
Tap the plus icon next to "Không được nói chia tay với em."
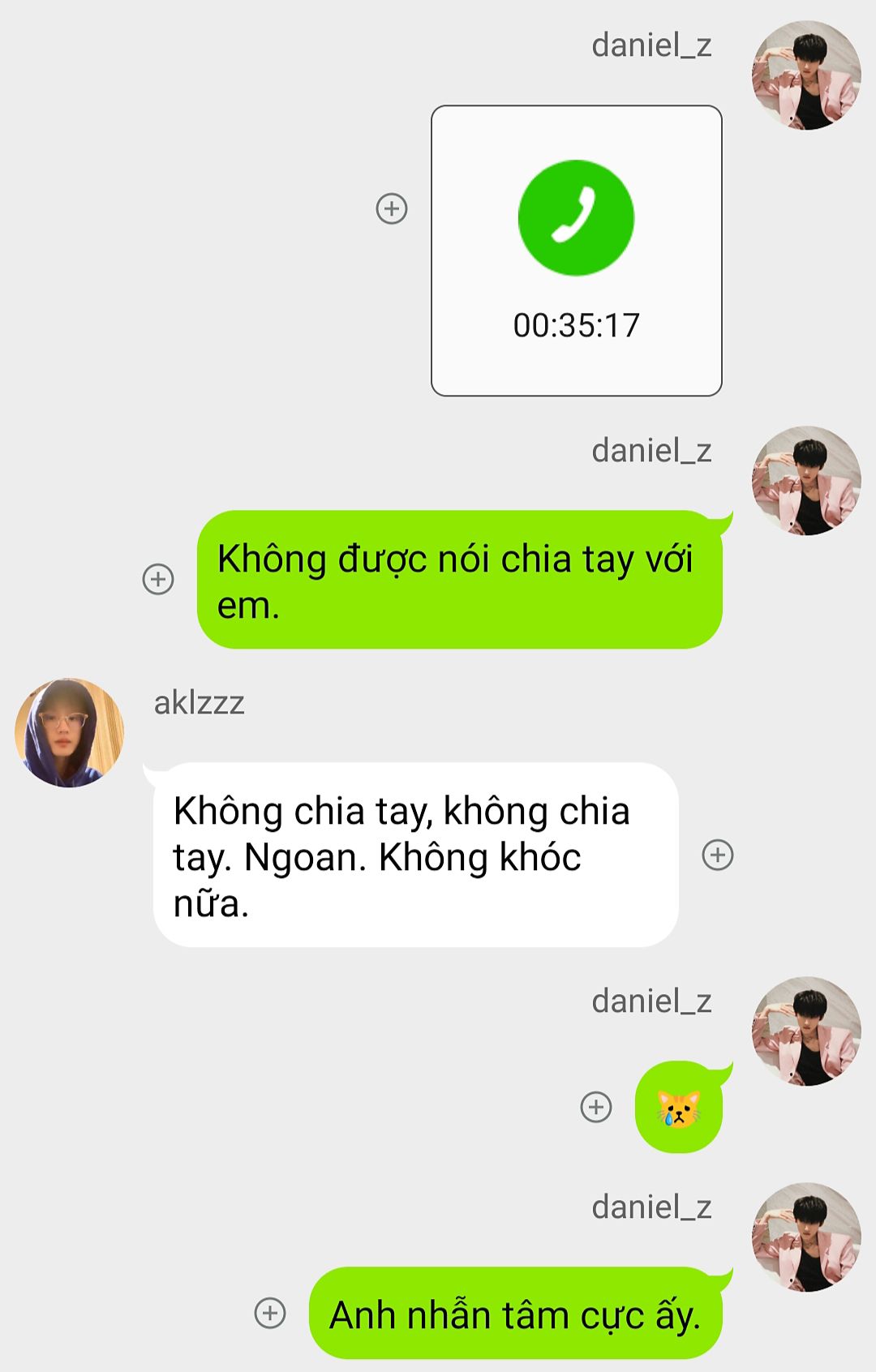tap(158, 579)
